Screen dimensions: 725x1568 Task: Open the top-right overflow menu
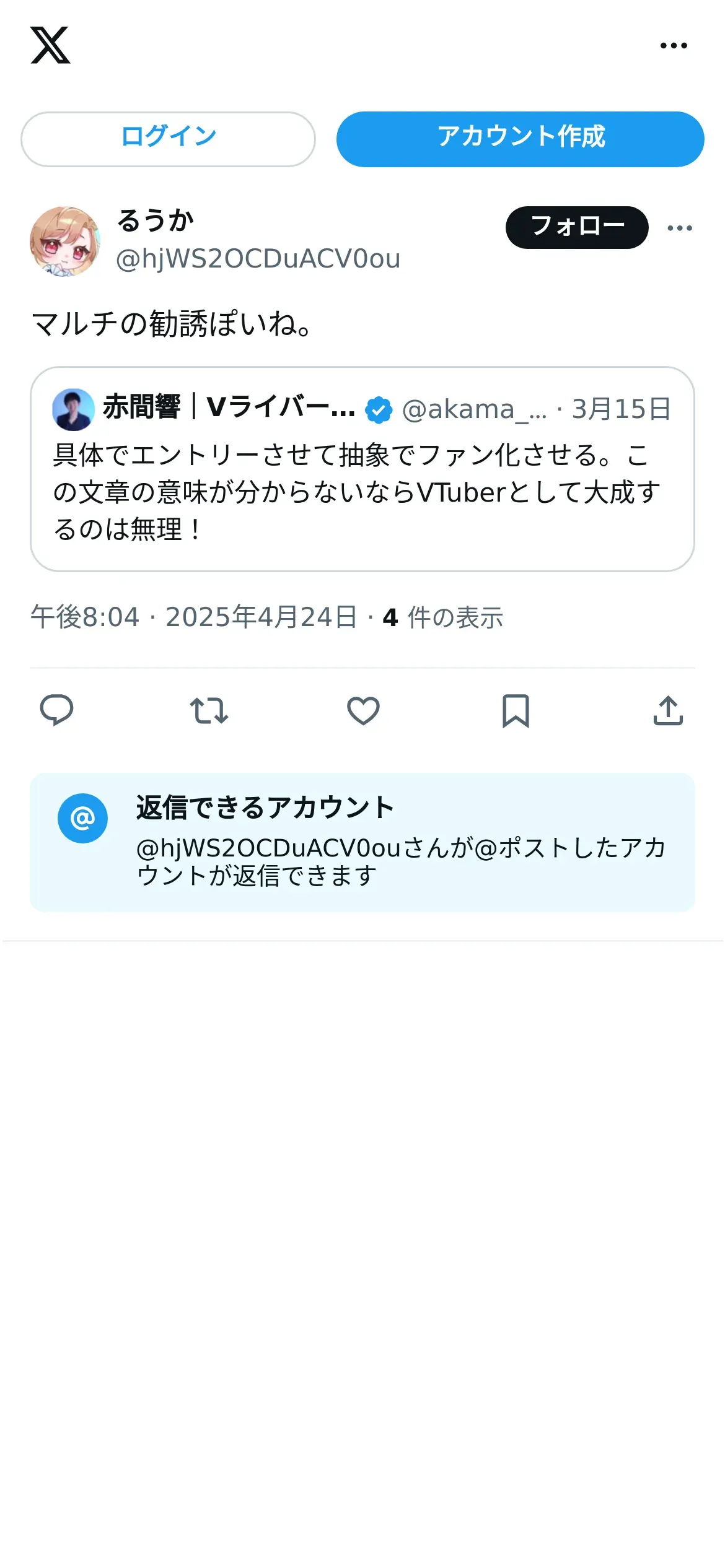click(674, 45)
